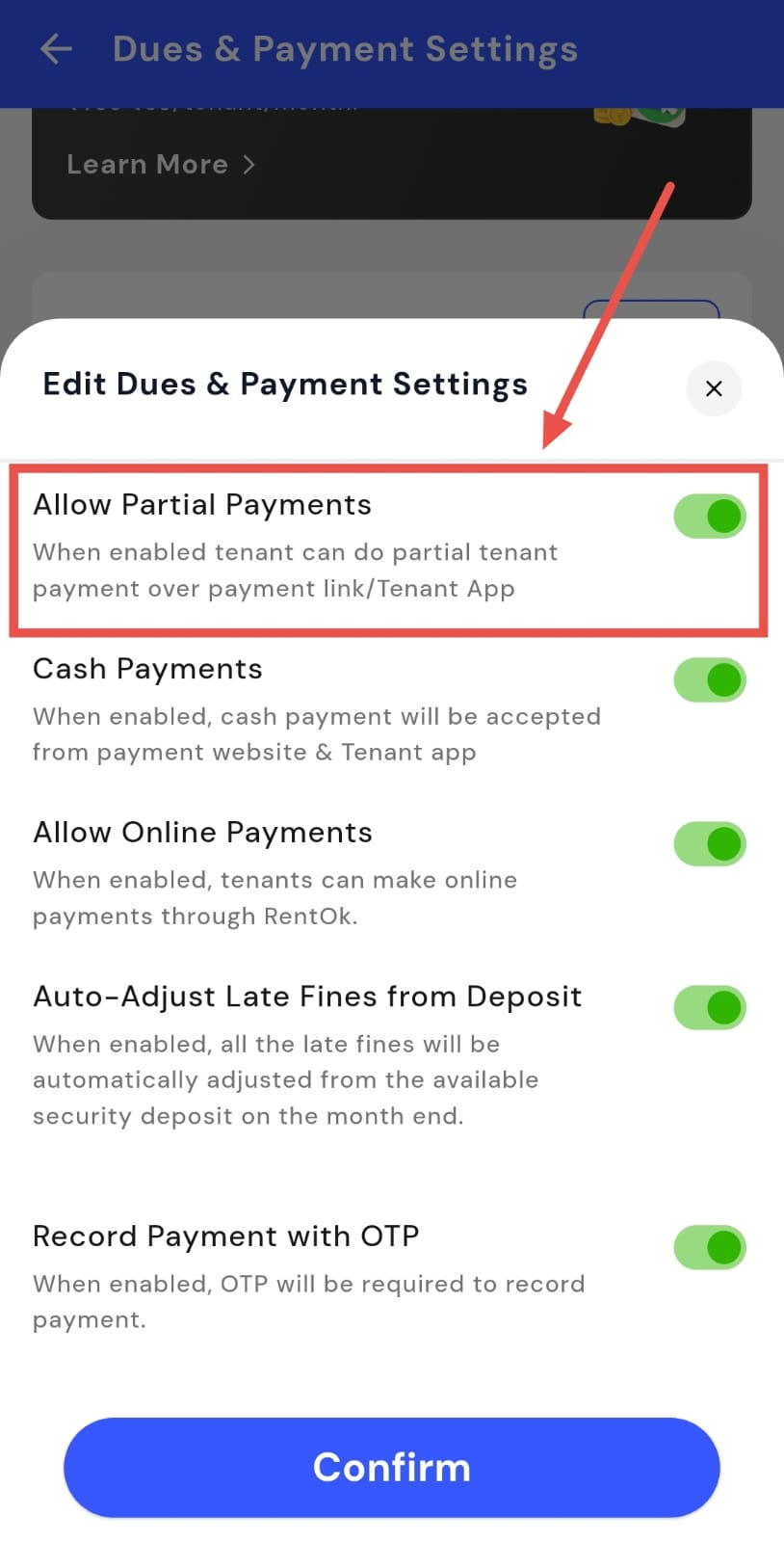Viewport: 784px width, 1542px height.
Task: Open the Learn More link
Action: tap(160, 165)
